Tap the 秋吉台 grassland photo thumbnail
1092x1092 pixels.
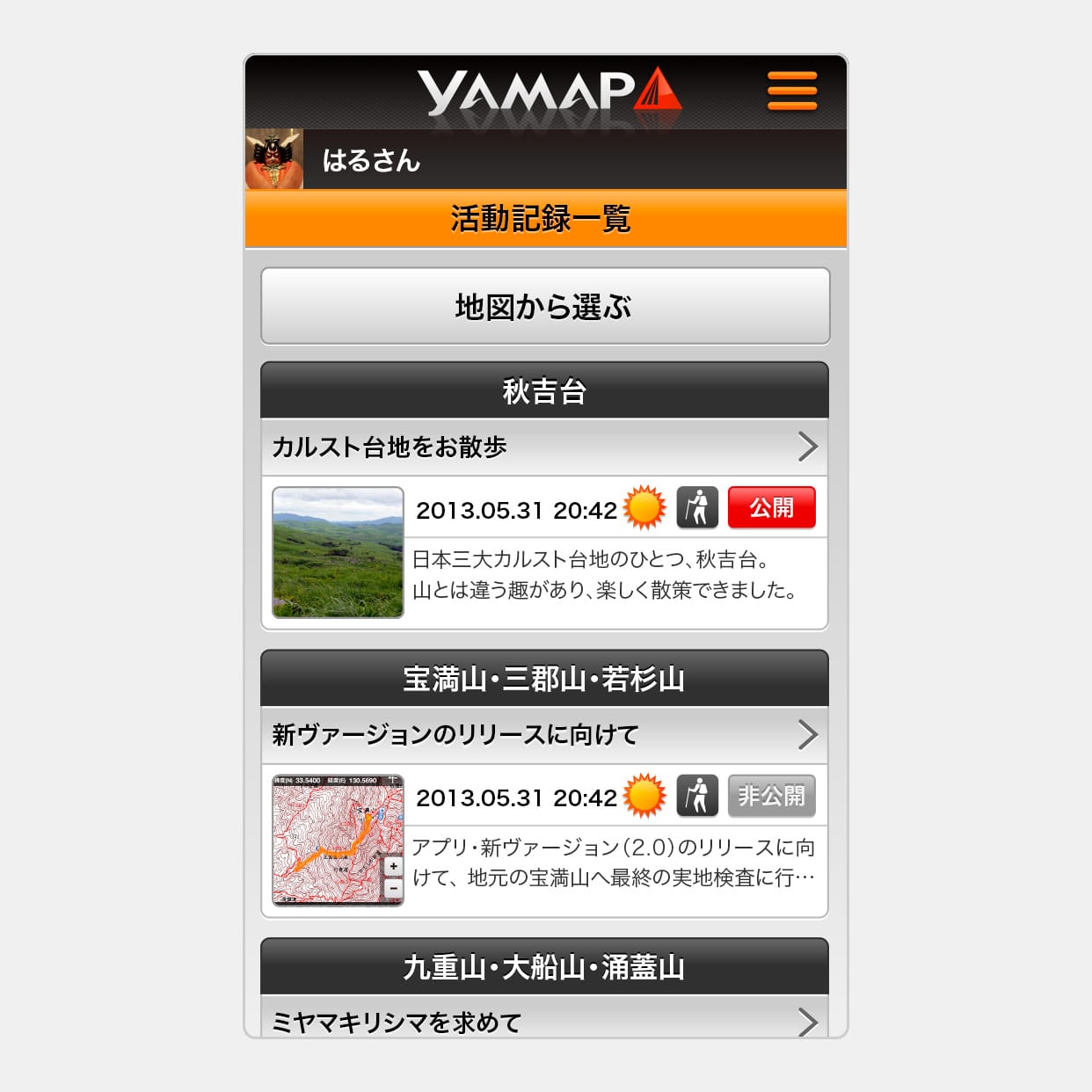tap(338, 552)
